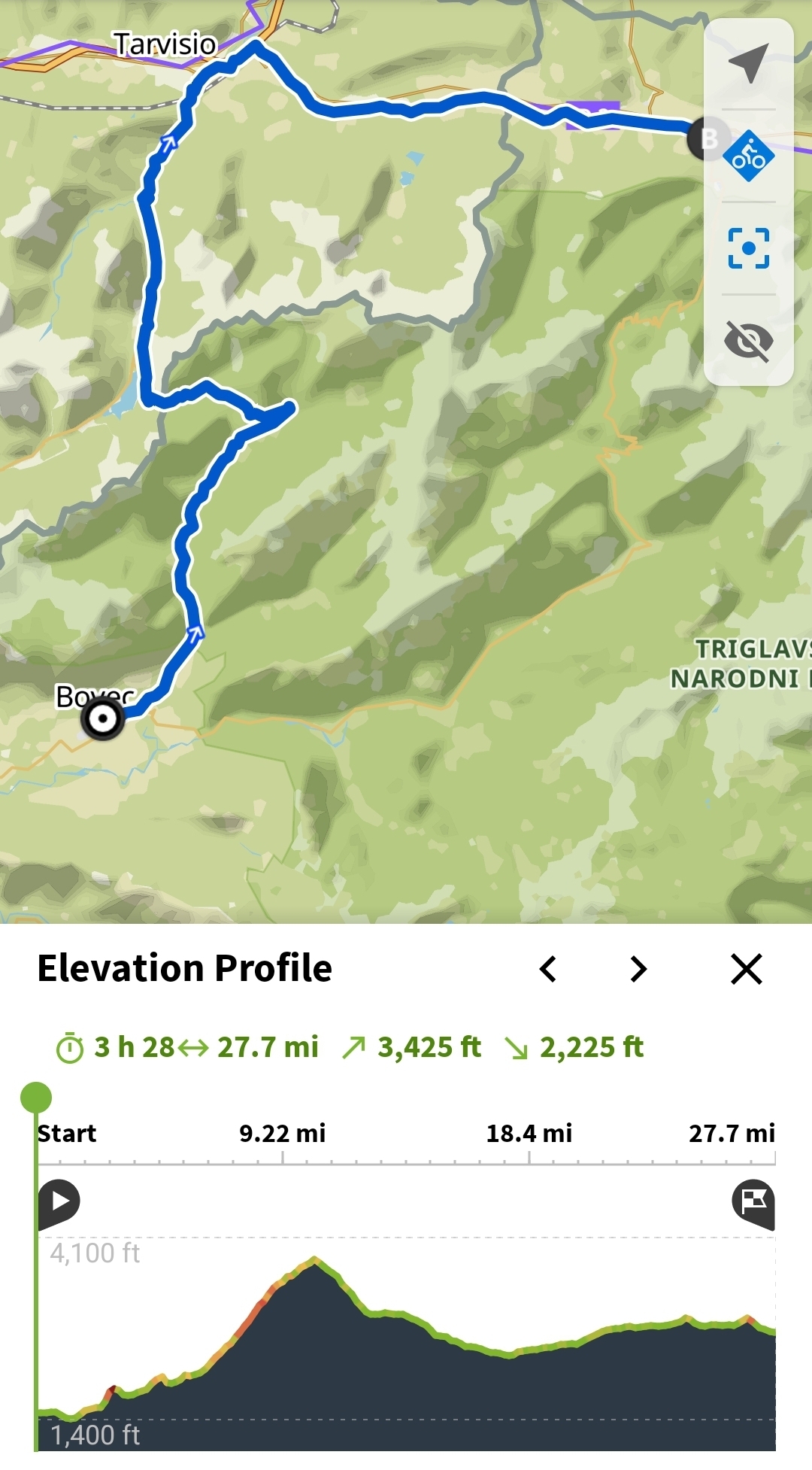Click the ascent arrow icon beside 3,425 ft
812x1470 pixels.
pyautogui.click(x=354, y=1046)
